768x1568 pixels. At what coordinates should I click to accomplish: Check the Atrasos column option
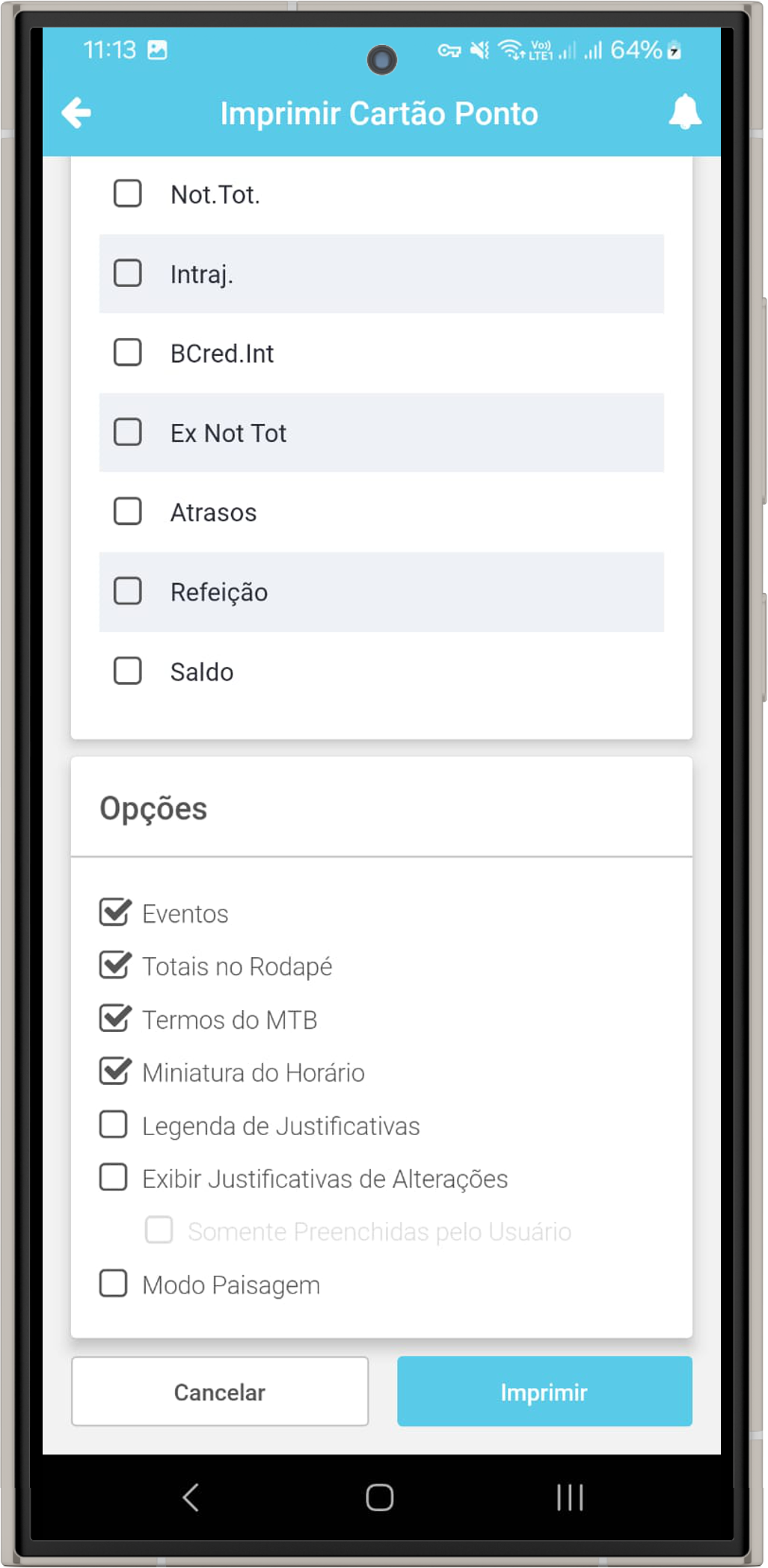pos(128,511)
